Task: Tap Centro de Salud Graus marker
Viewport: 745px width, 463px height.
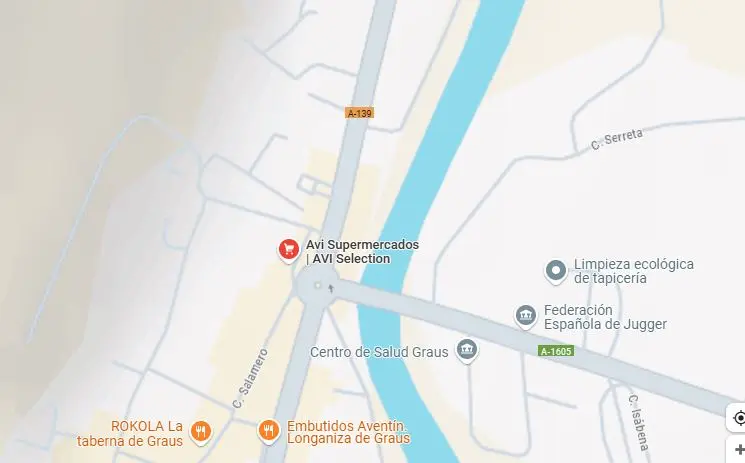Action: pos(466,350)
